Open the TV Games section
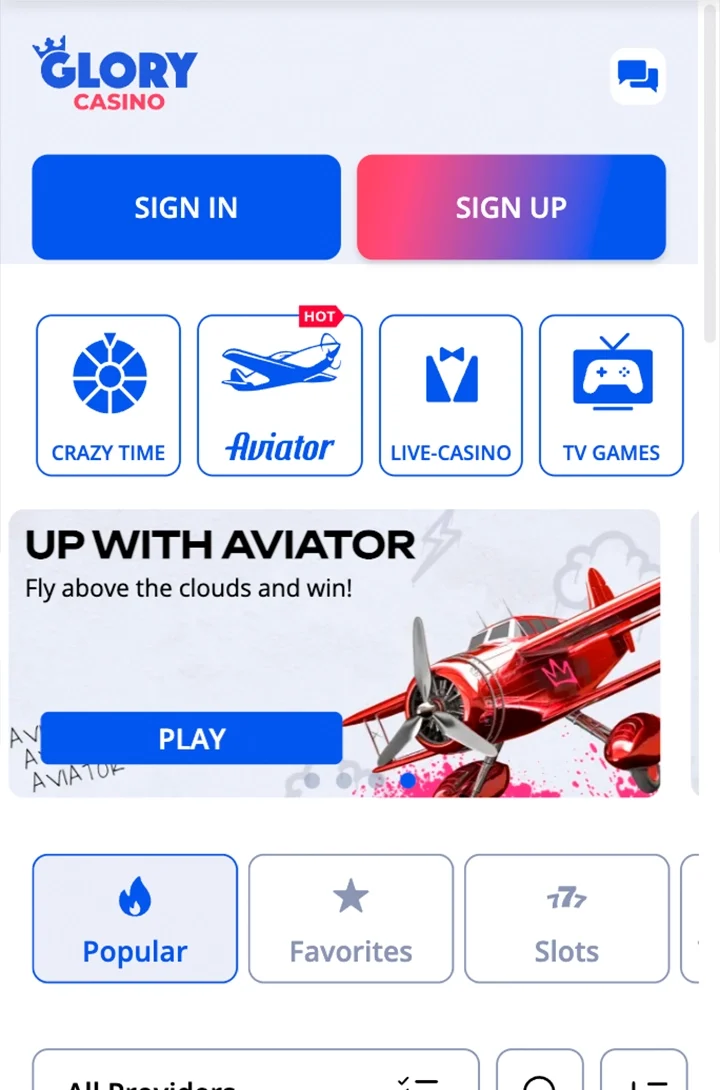Screen dimensions: 720x1090 611,395
